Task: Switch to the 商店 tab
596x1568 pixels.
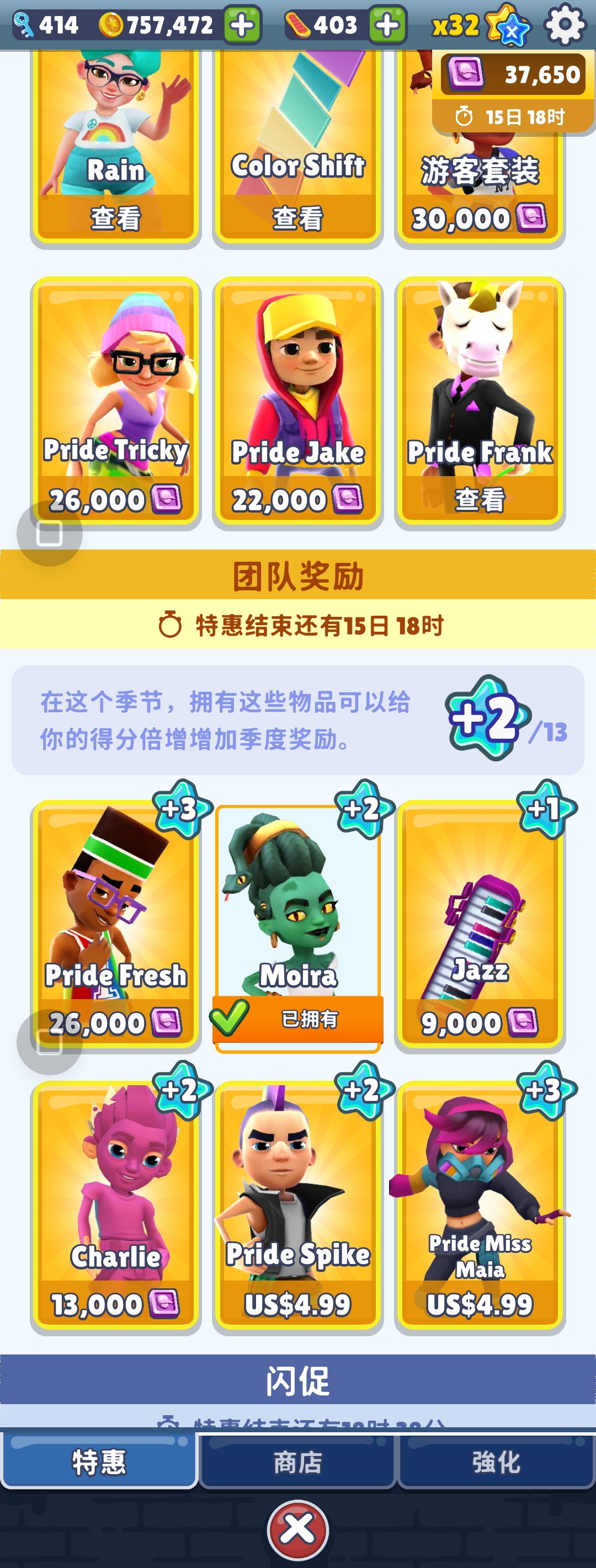Action: coord(297,1462)
